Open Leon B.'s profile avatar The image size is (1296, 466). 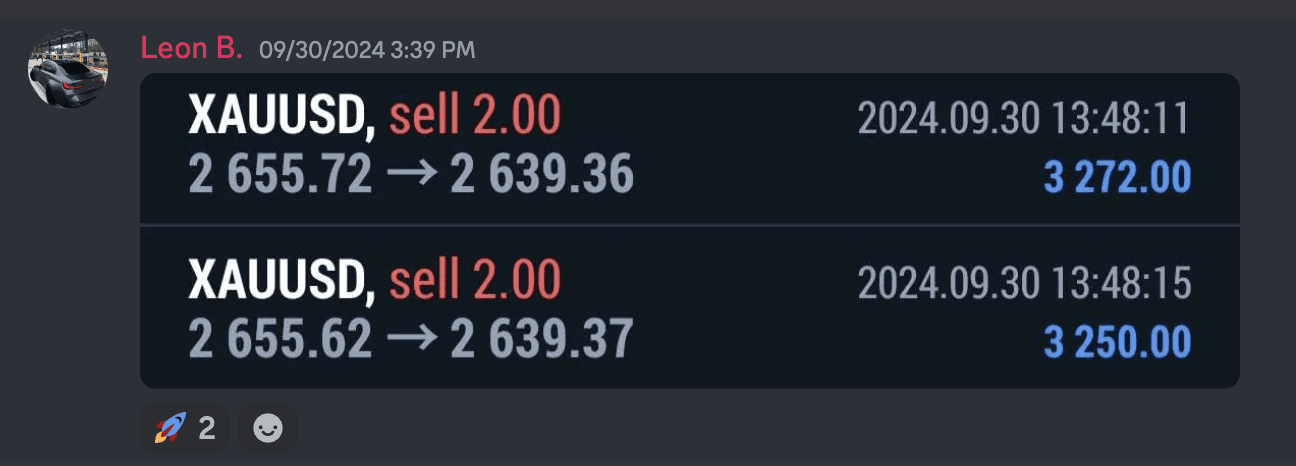pos(67,69)
